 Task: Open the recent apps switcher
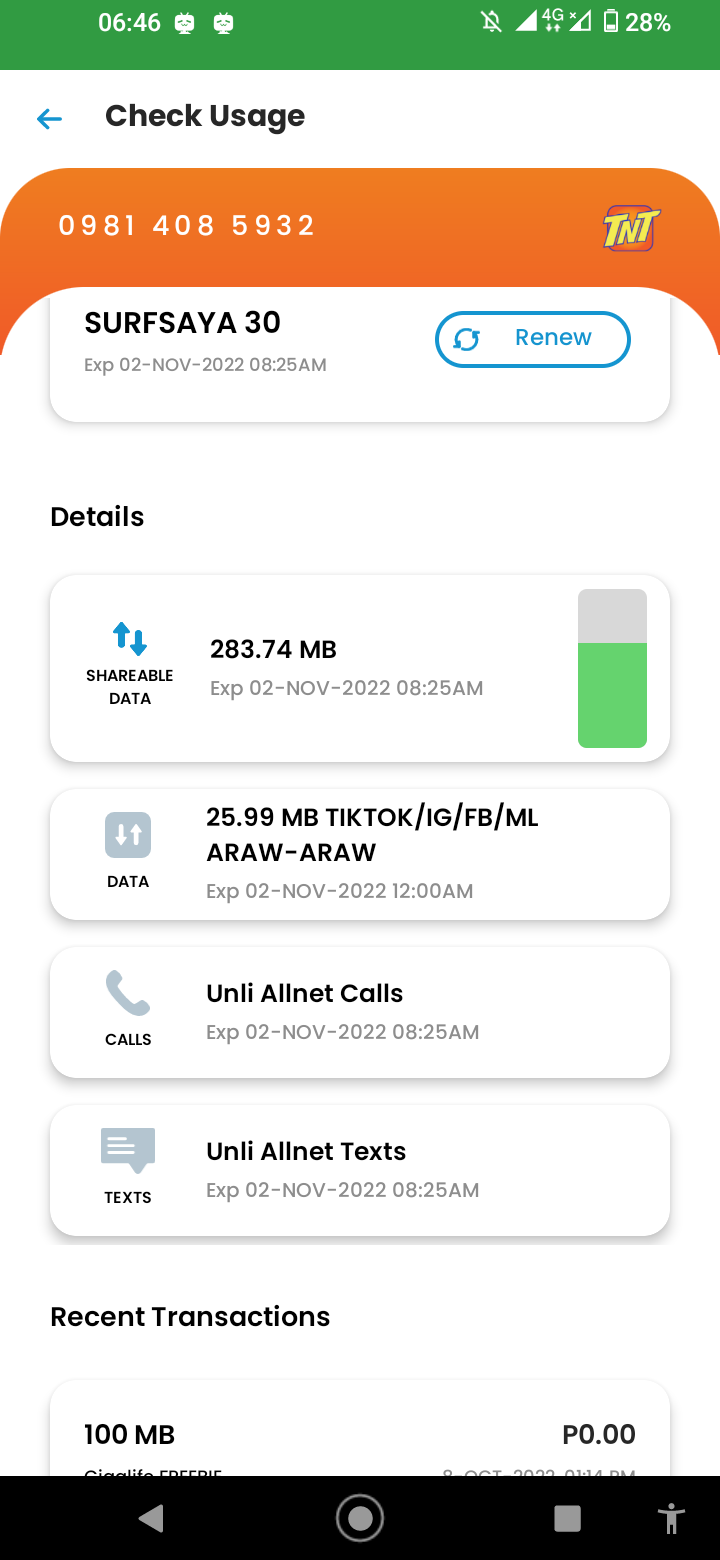pos(567,1518)
